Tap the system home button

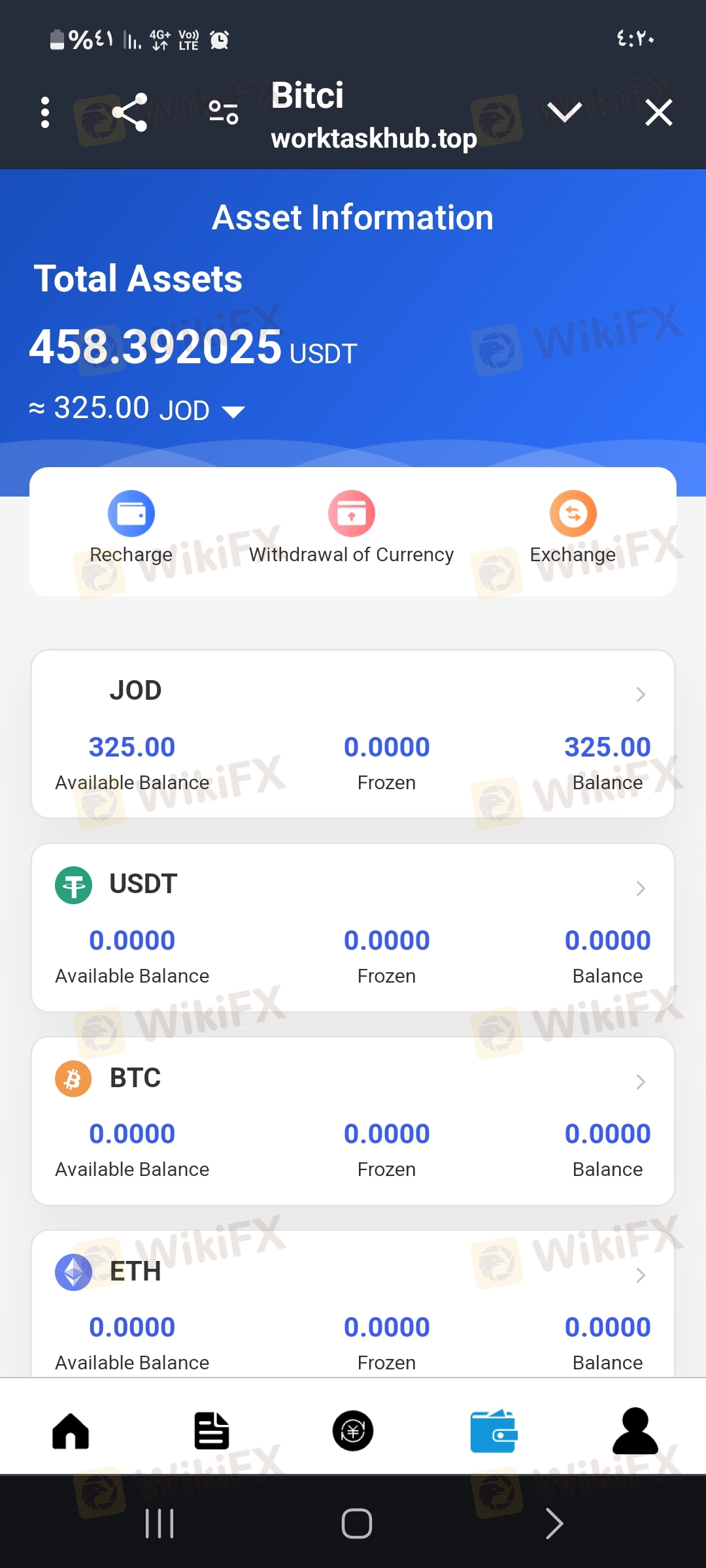point(357,1524)
